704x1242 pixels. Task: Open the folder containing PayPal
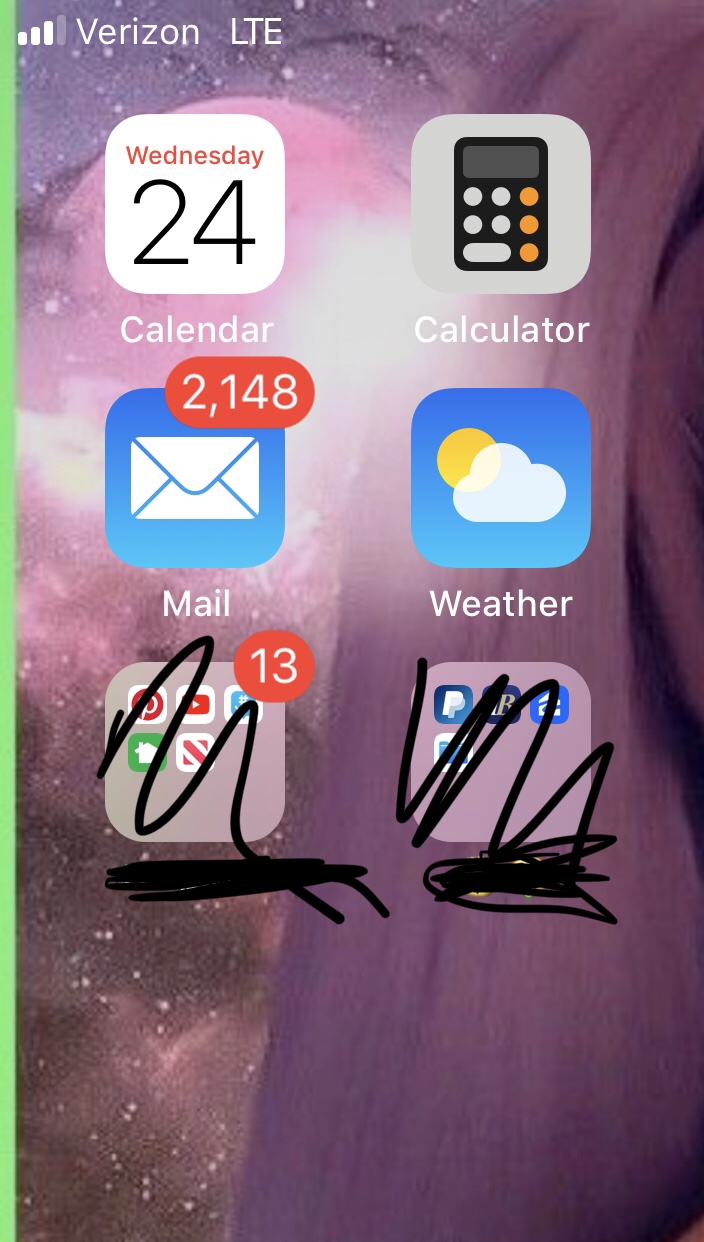(x=500, y=752)
